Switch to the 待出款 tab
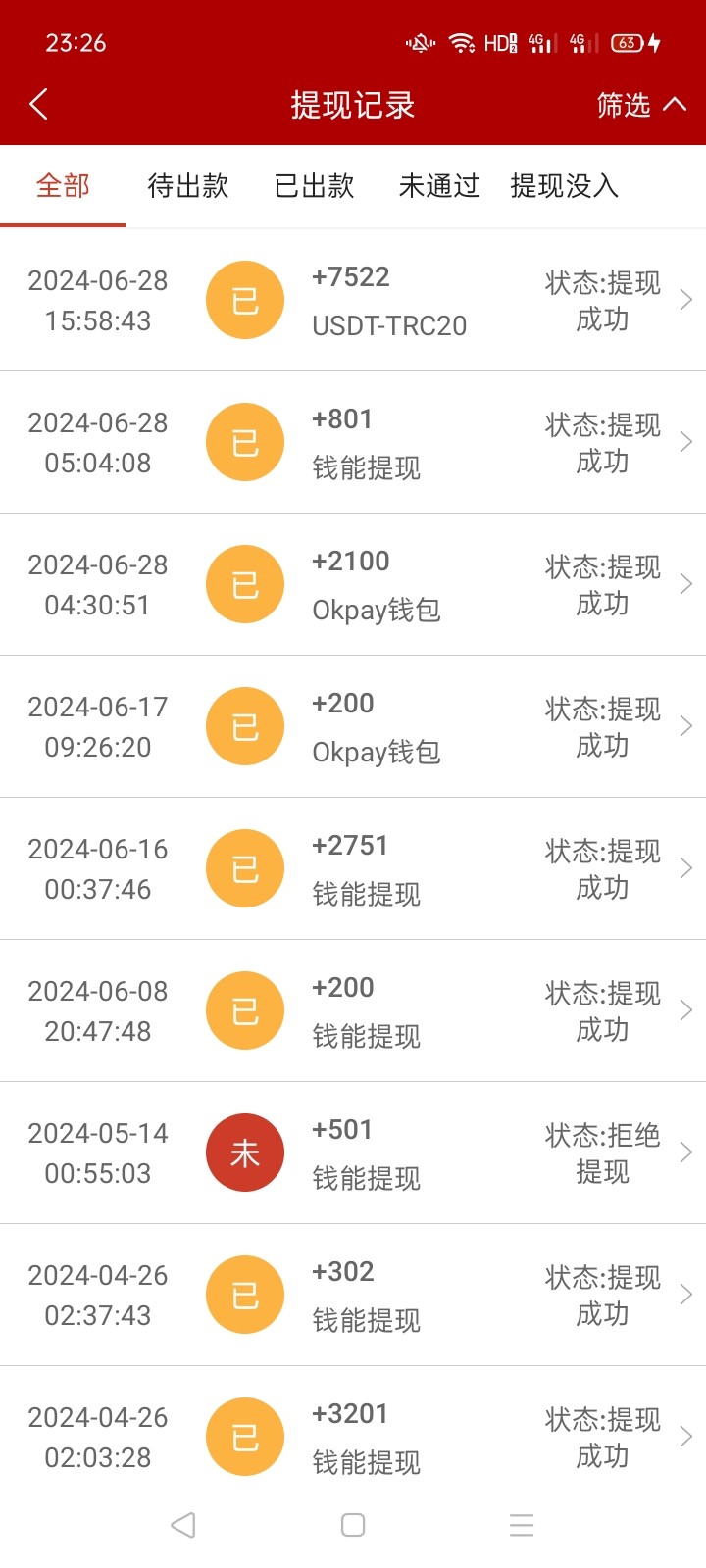Viewport: 706px width, 1568px height. (x=187, y=185)
